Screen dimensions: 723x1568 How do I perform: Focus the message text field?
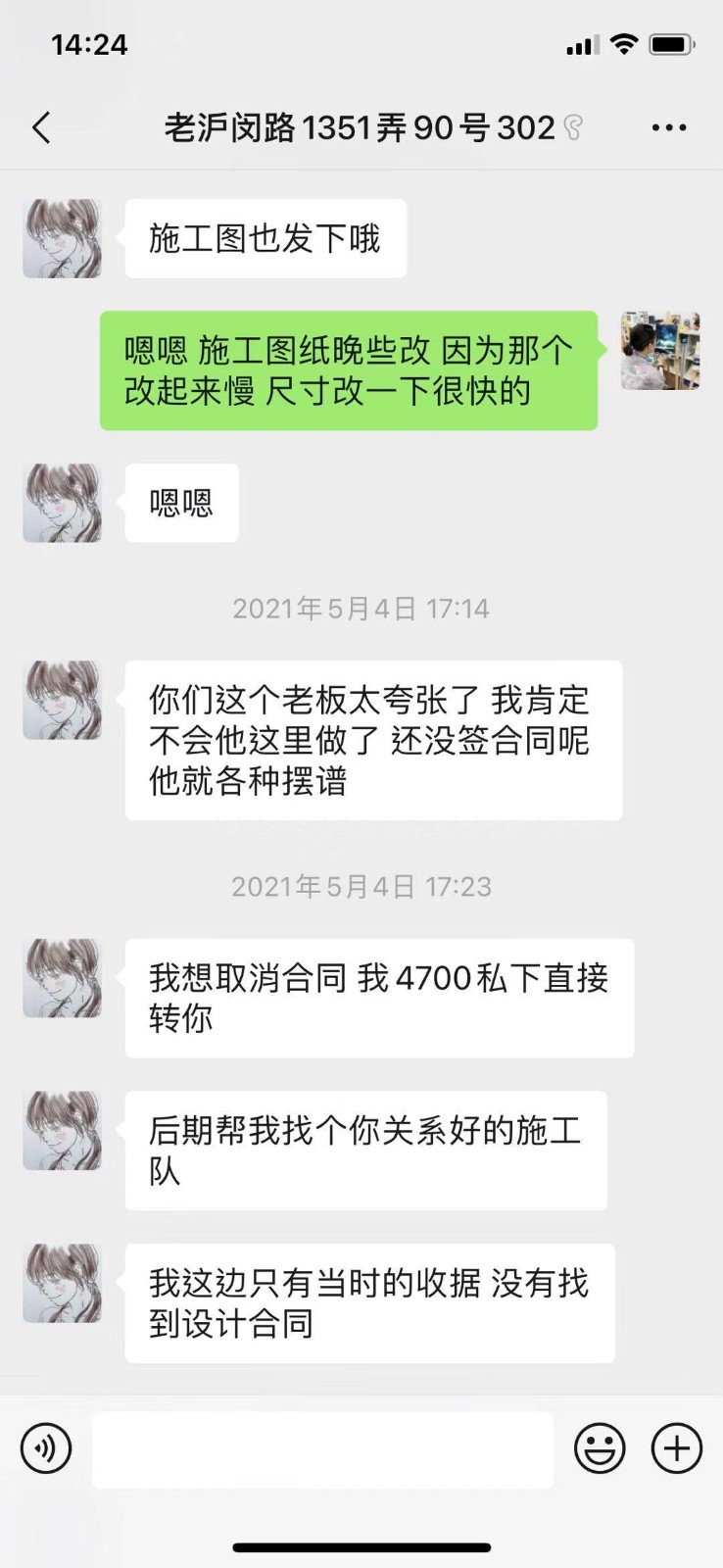[x=322, y=1449]
